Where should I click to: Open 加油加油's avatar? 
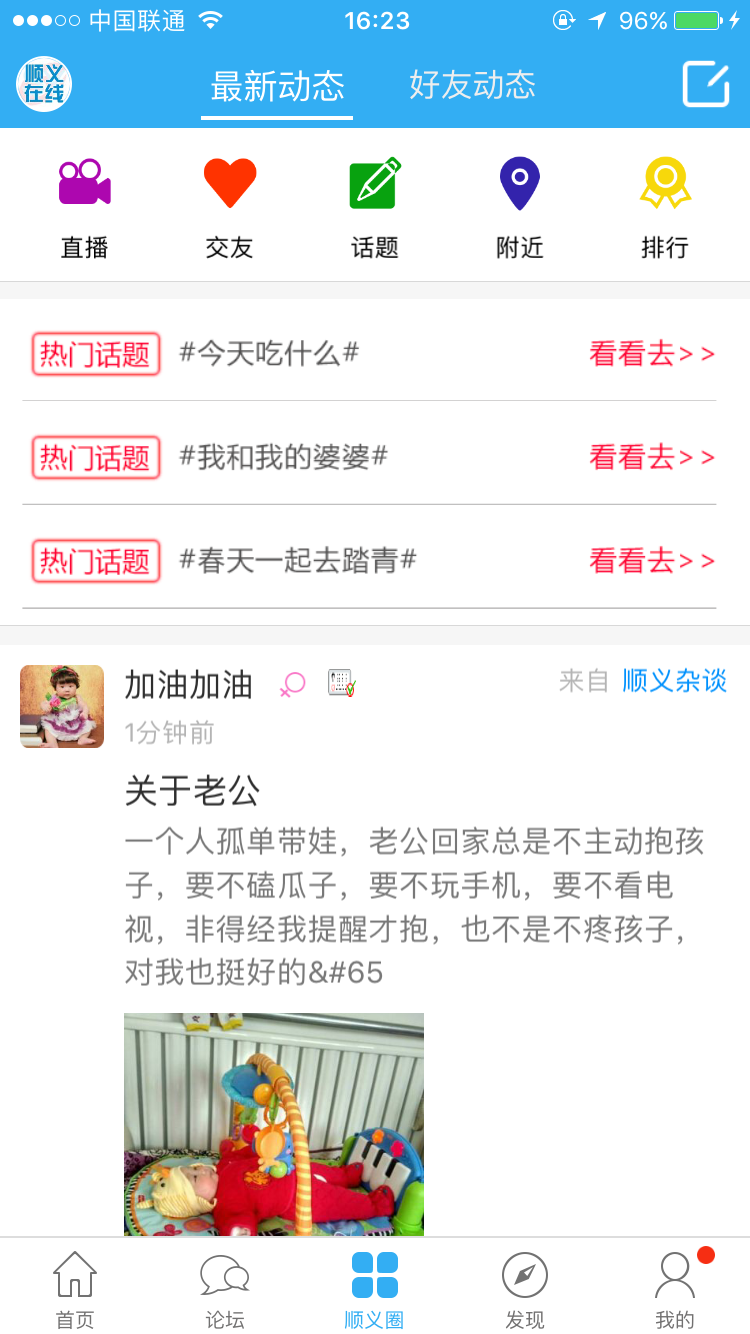tap(62, 706)
